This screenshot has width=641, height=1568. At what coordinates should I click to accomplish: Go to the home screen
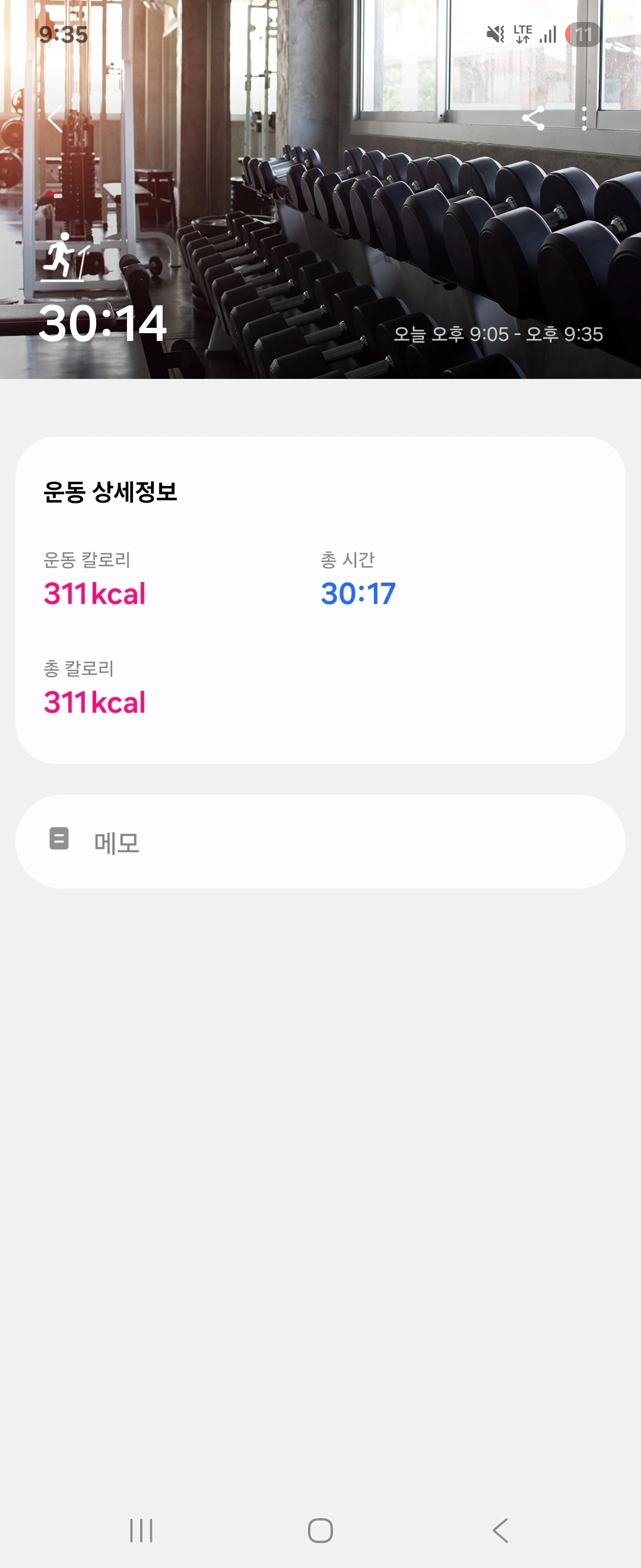tap(320, 1529)
